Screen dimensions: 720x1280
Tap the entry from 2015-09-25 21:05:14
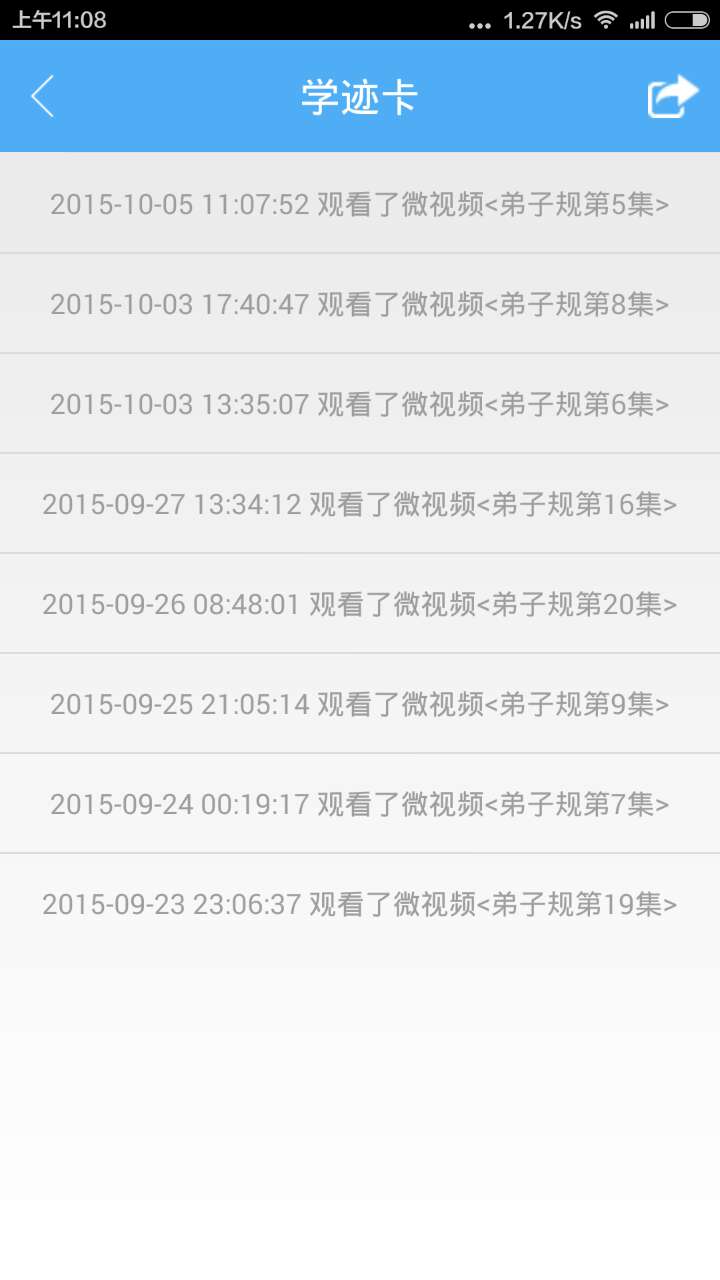pyautogui.click(x=360, y=703)
